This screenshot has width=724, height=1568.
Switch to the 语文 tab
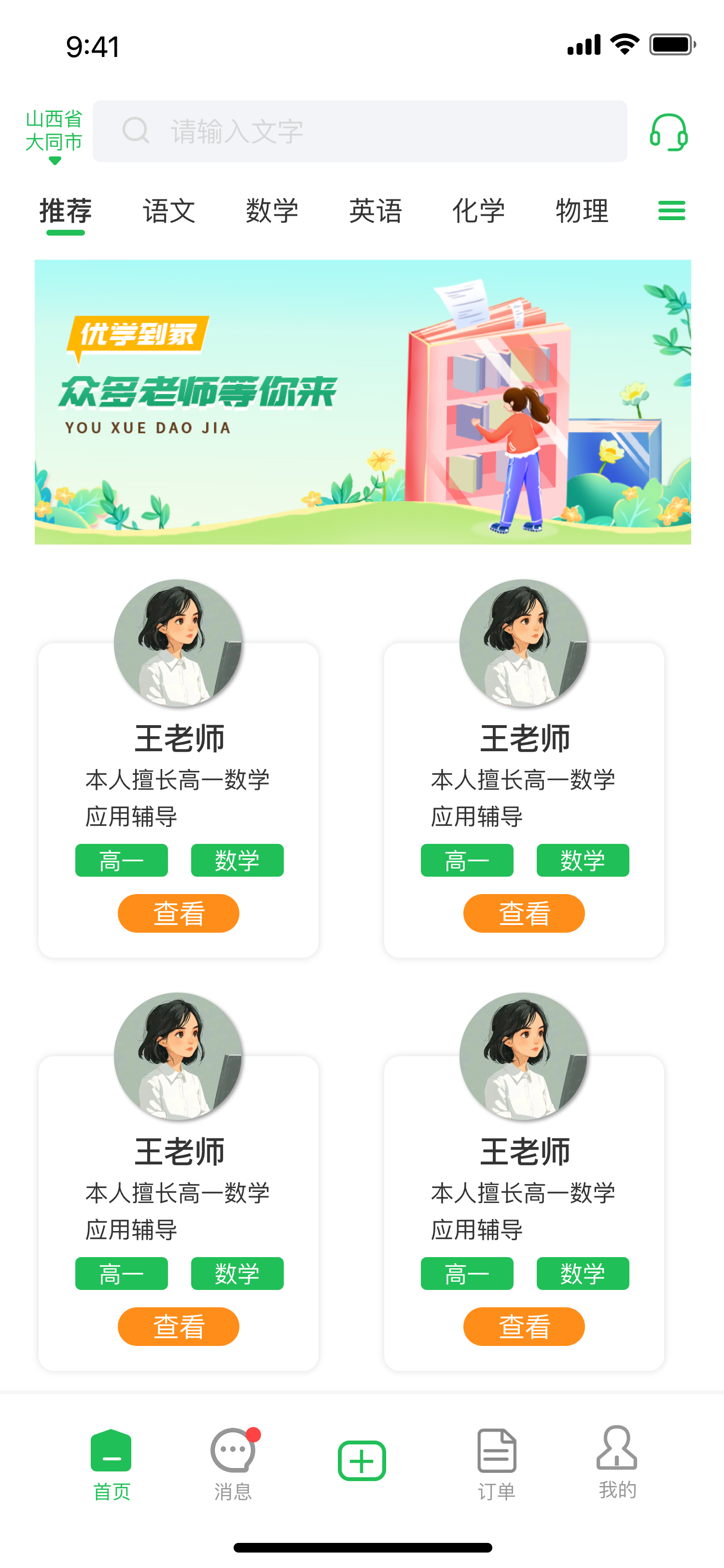(x=169, y=211)
